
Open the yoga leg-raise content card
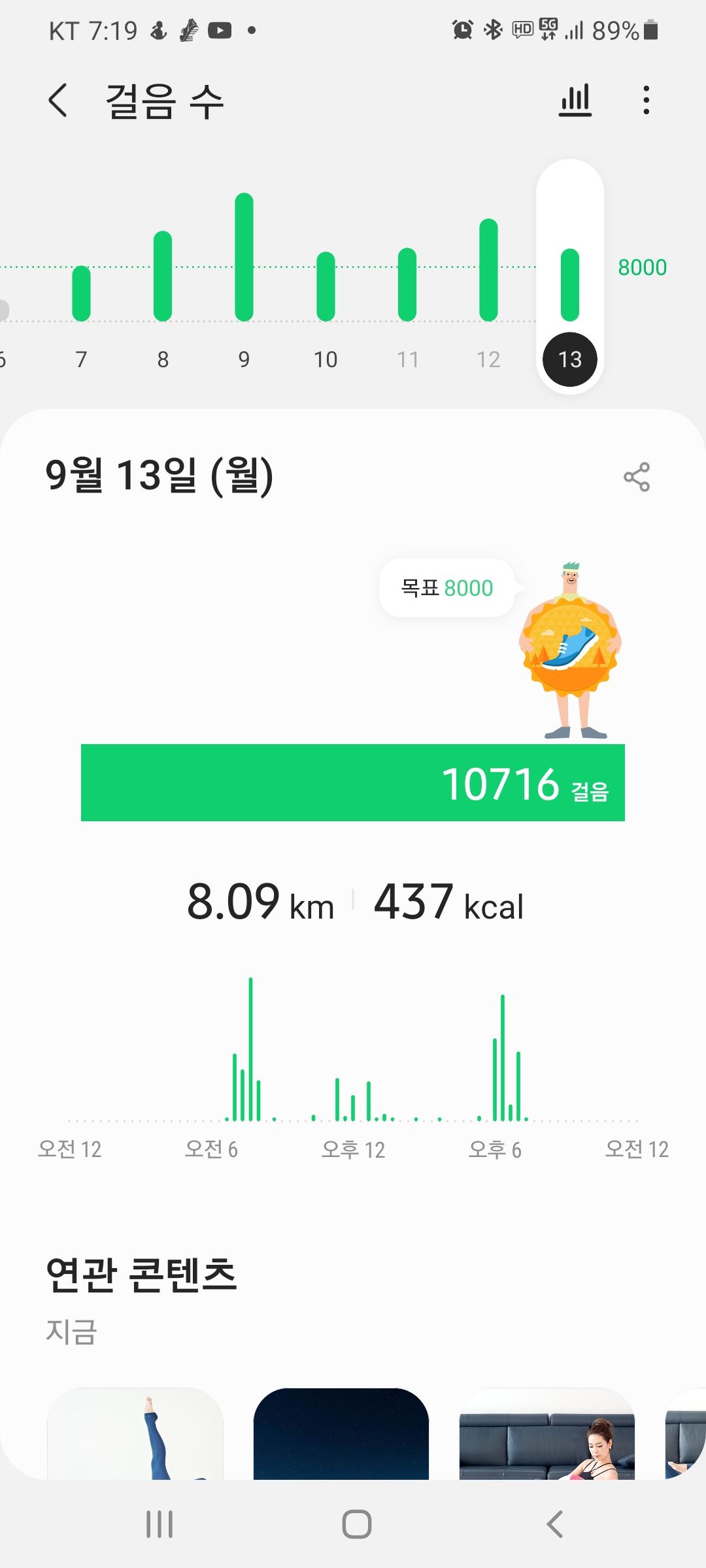tap(135, 1434)
